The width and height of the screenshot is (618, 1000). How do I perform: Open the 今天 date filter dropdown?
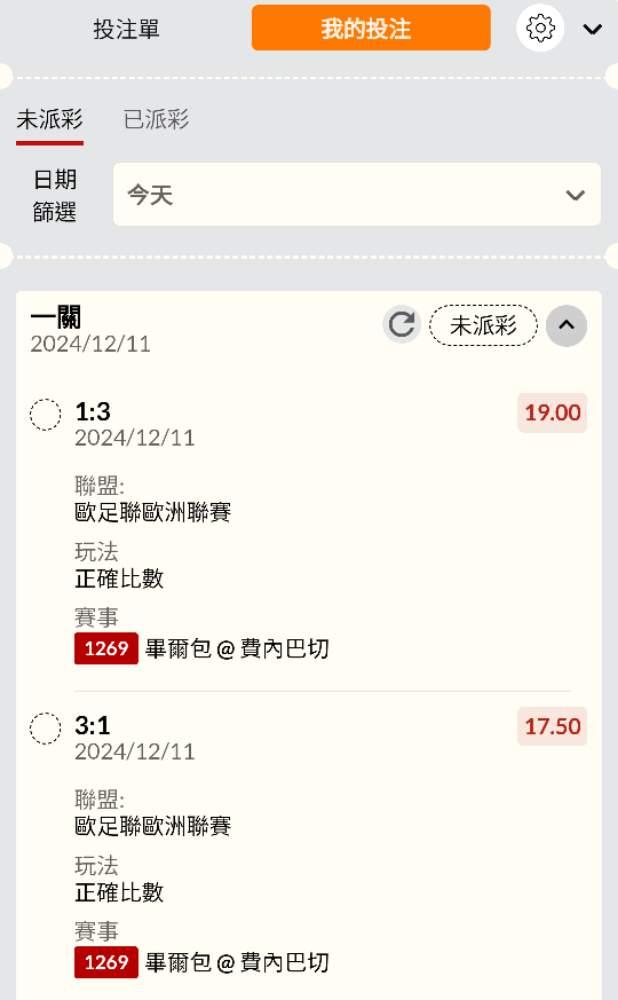(x=357, y=195)
